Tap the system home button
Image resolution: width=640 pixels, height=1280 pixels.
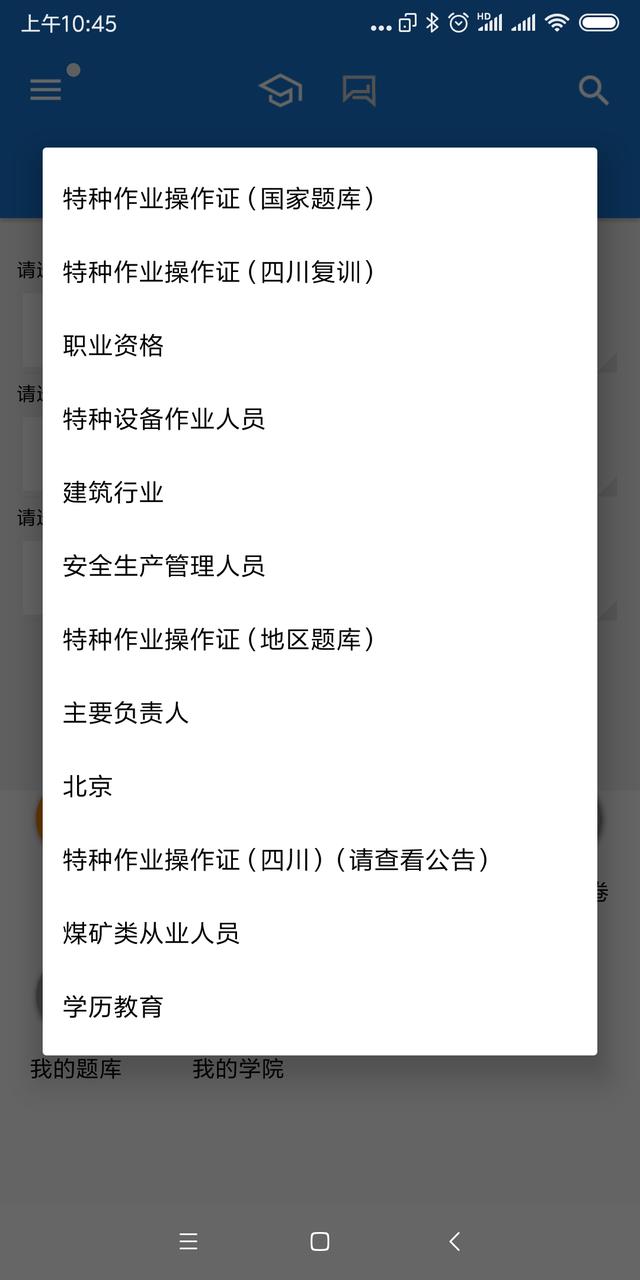pyautogui.click(x=320, y=1241)
